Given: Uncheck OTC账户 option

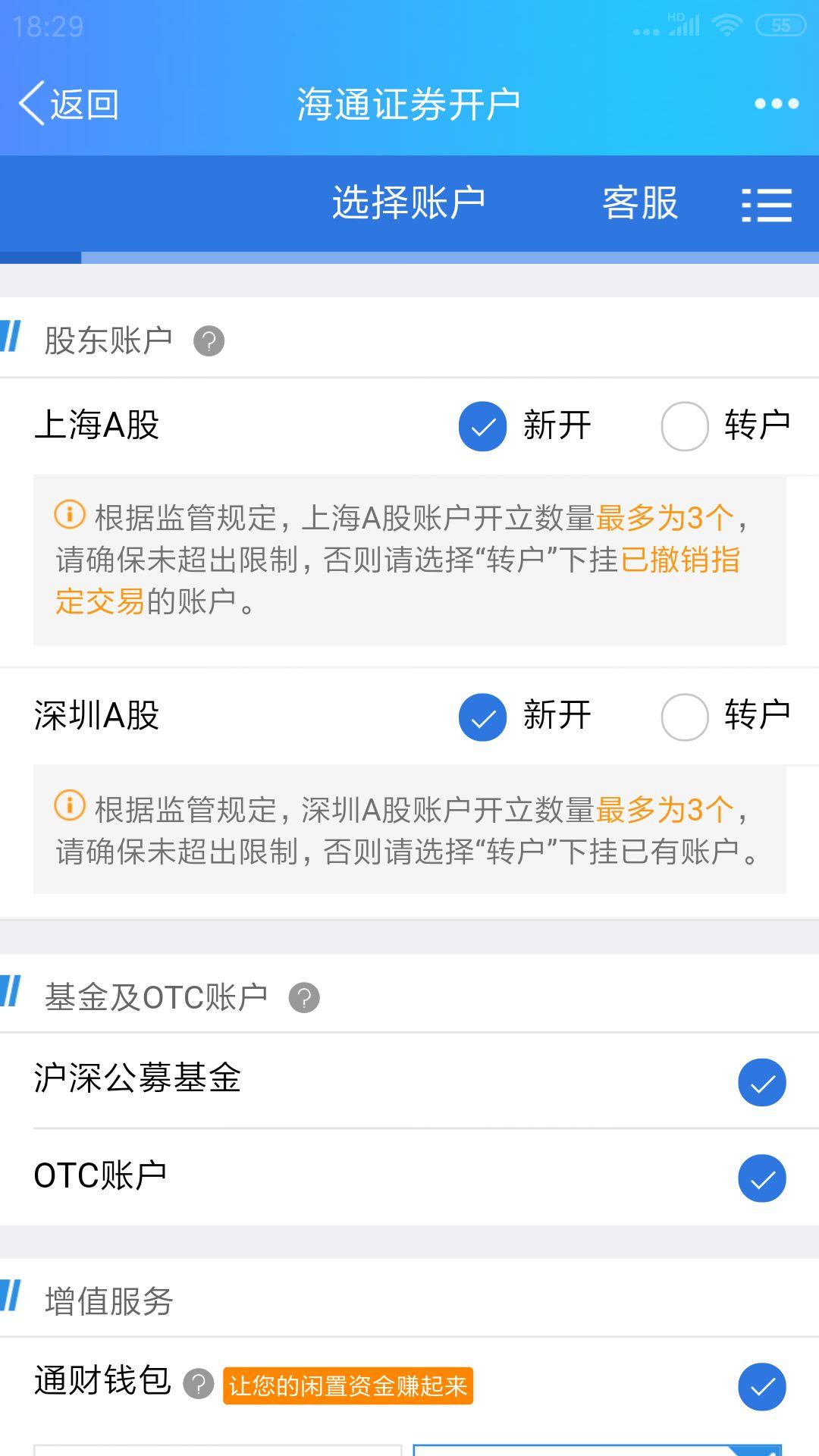Looking at the screenshot, I should coord(761,1178).
